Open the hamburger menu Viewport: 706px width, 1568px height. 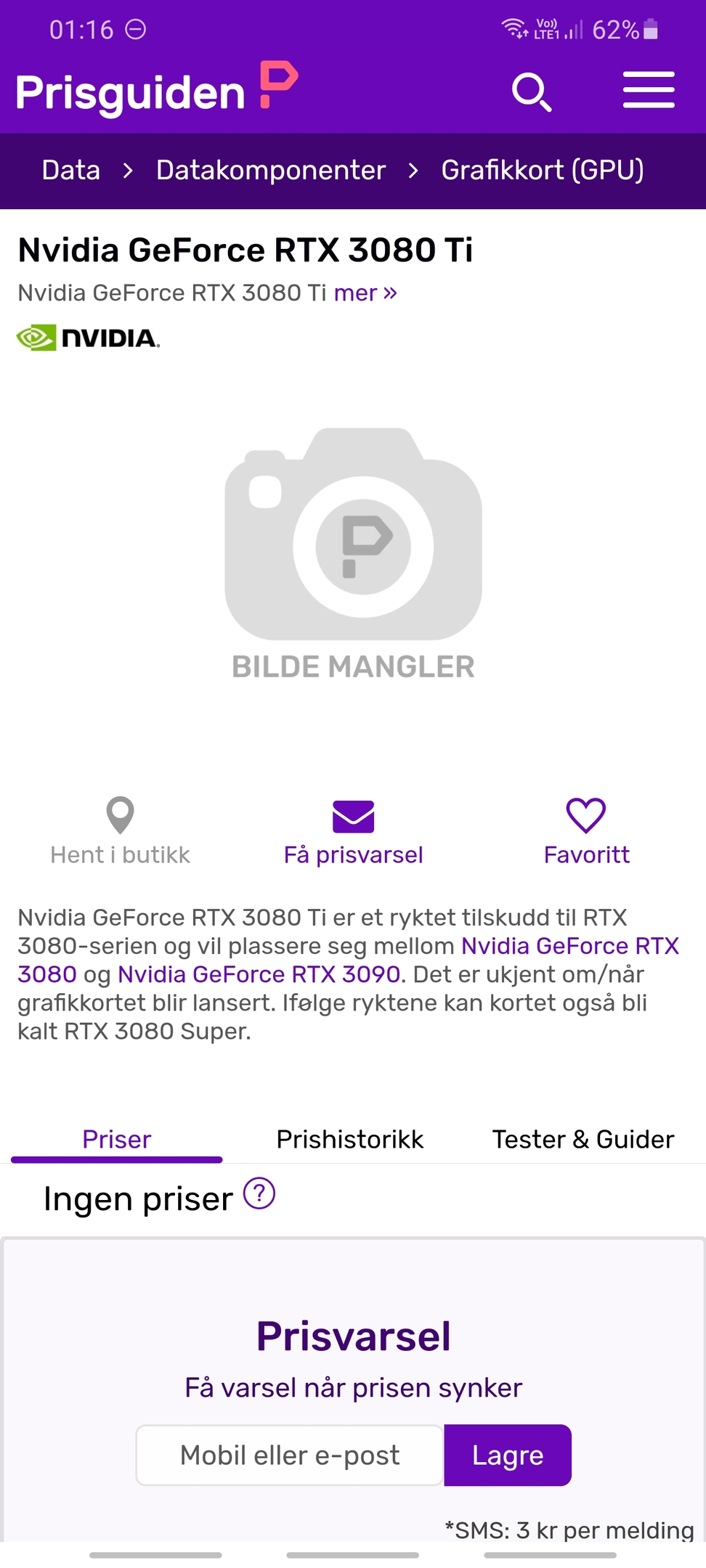coord(649,90)
